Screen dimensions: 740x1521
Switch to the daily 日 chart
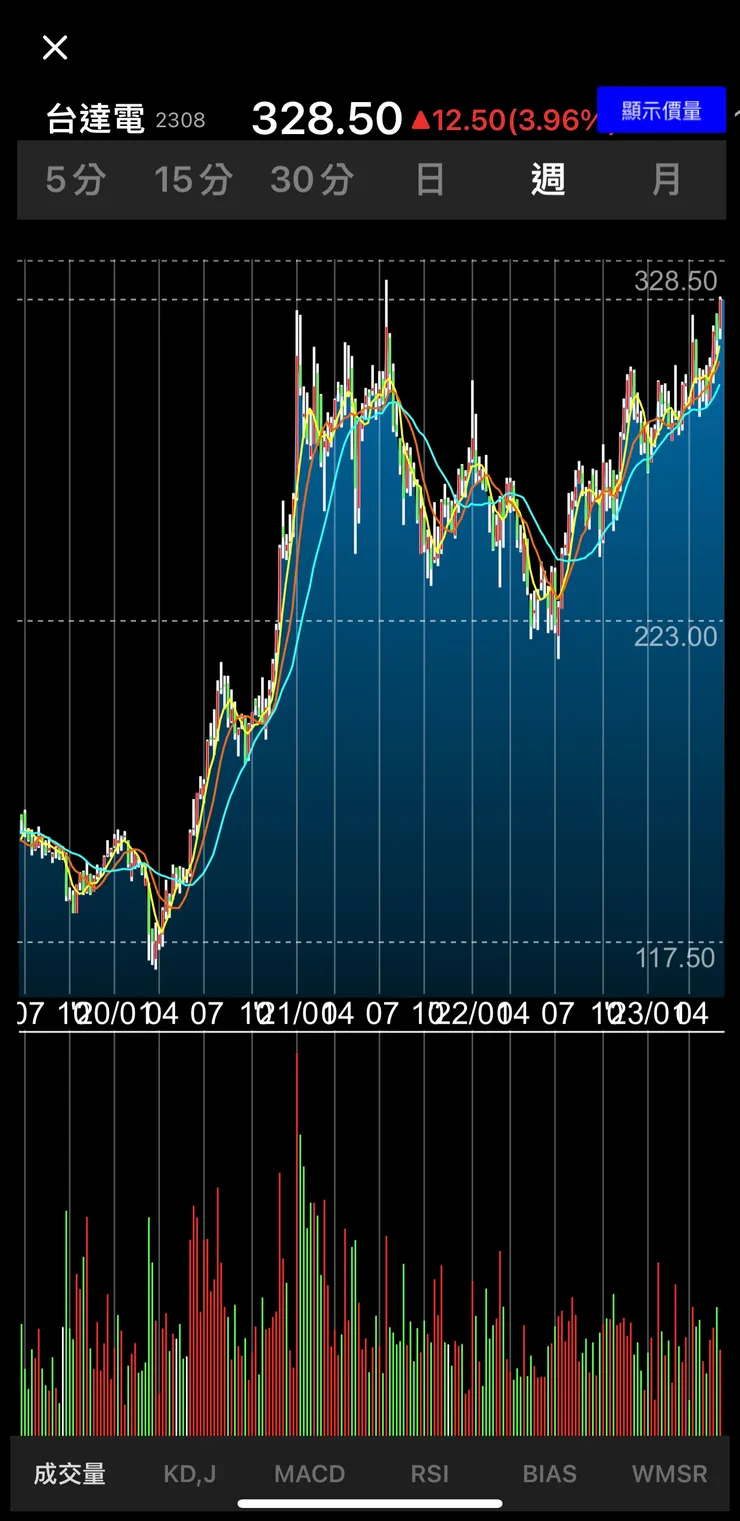[x=430, y=180]
